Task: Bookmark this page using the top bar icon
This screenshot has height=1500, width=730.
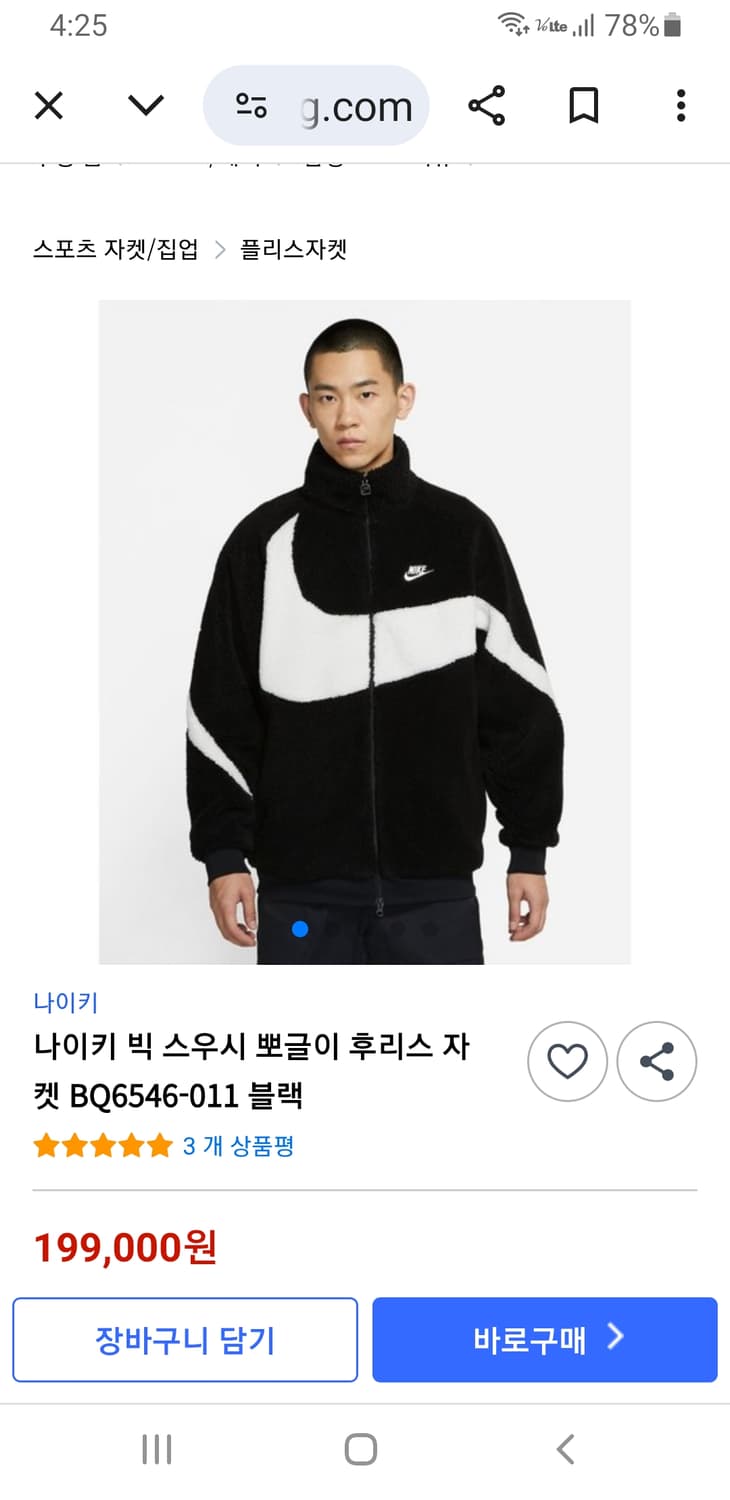Action: tap(584, 105)
